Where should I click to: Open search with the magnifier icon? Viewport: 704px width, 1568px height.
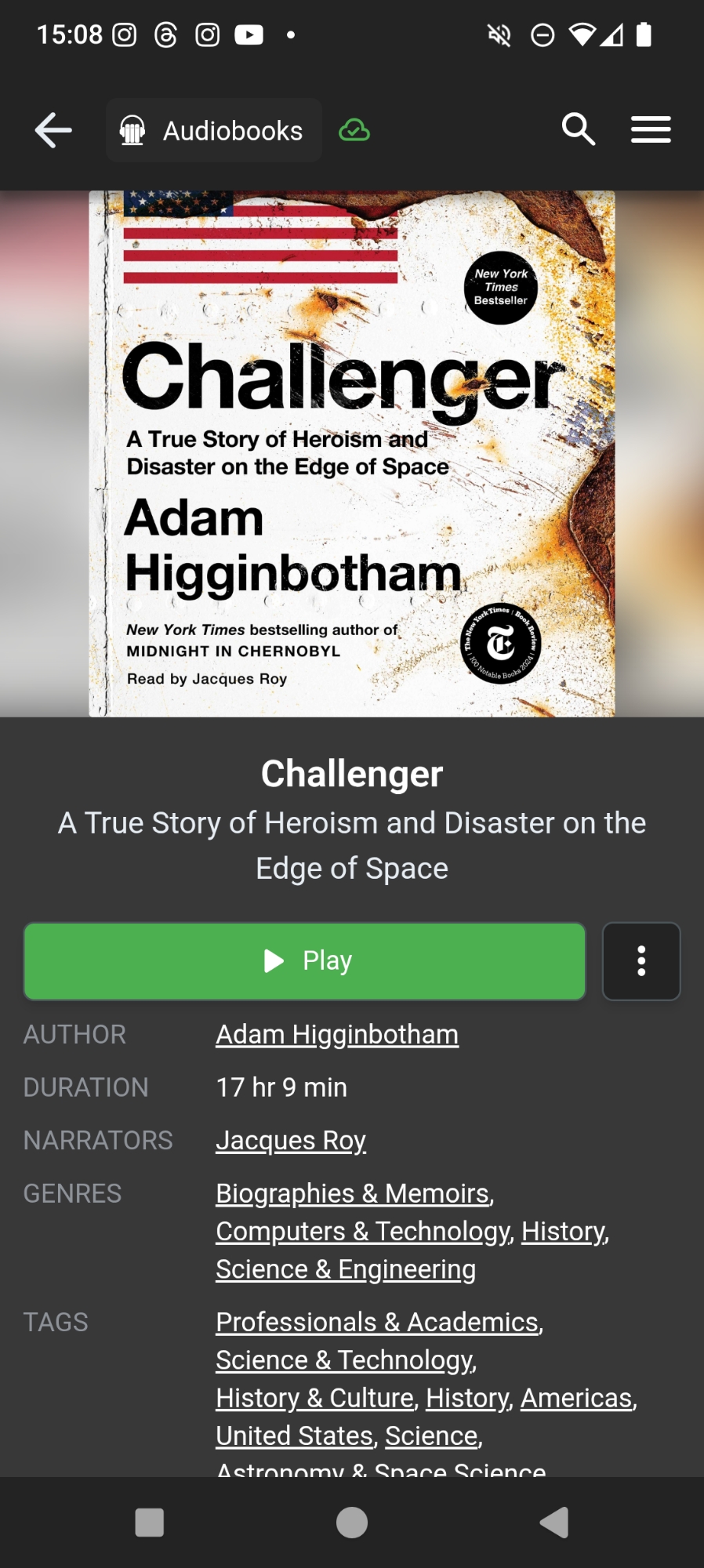pyautogui.click(x=579, y=129)
